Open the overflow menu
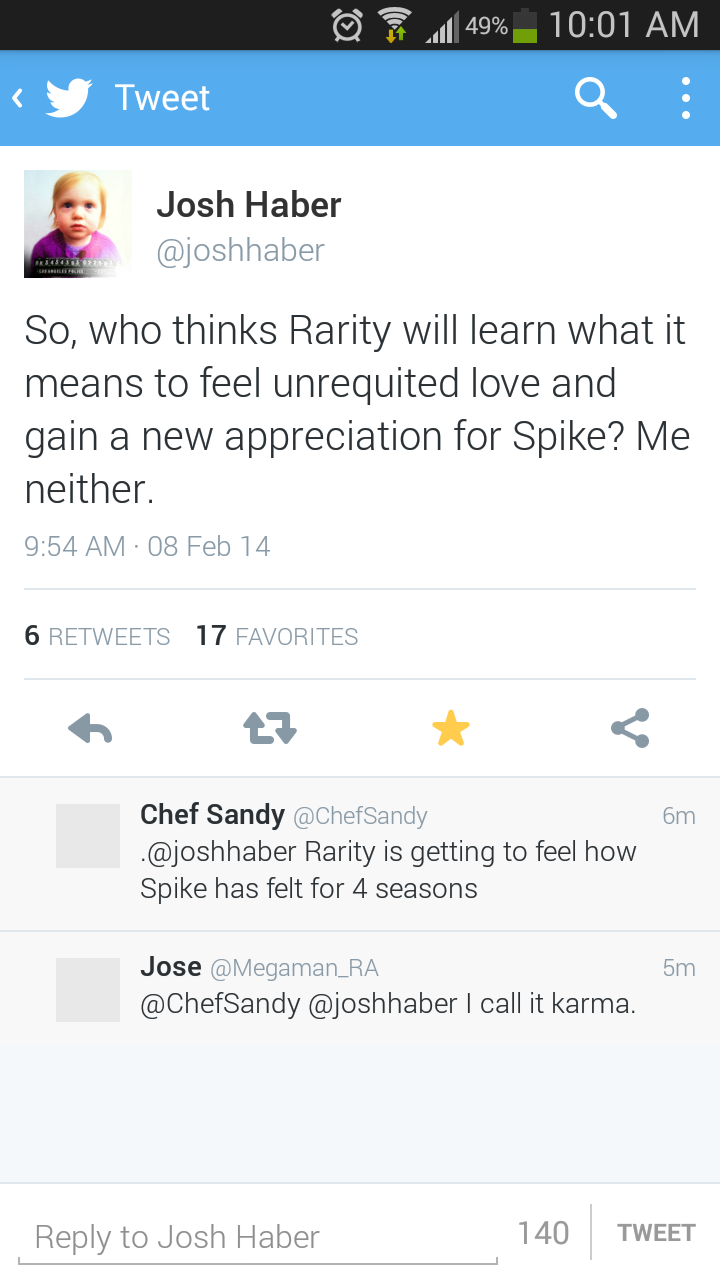 [x=685, y=98]
